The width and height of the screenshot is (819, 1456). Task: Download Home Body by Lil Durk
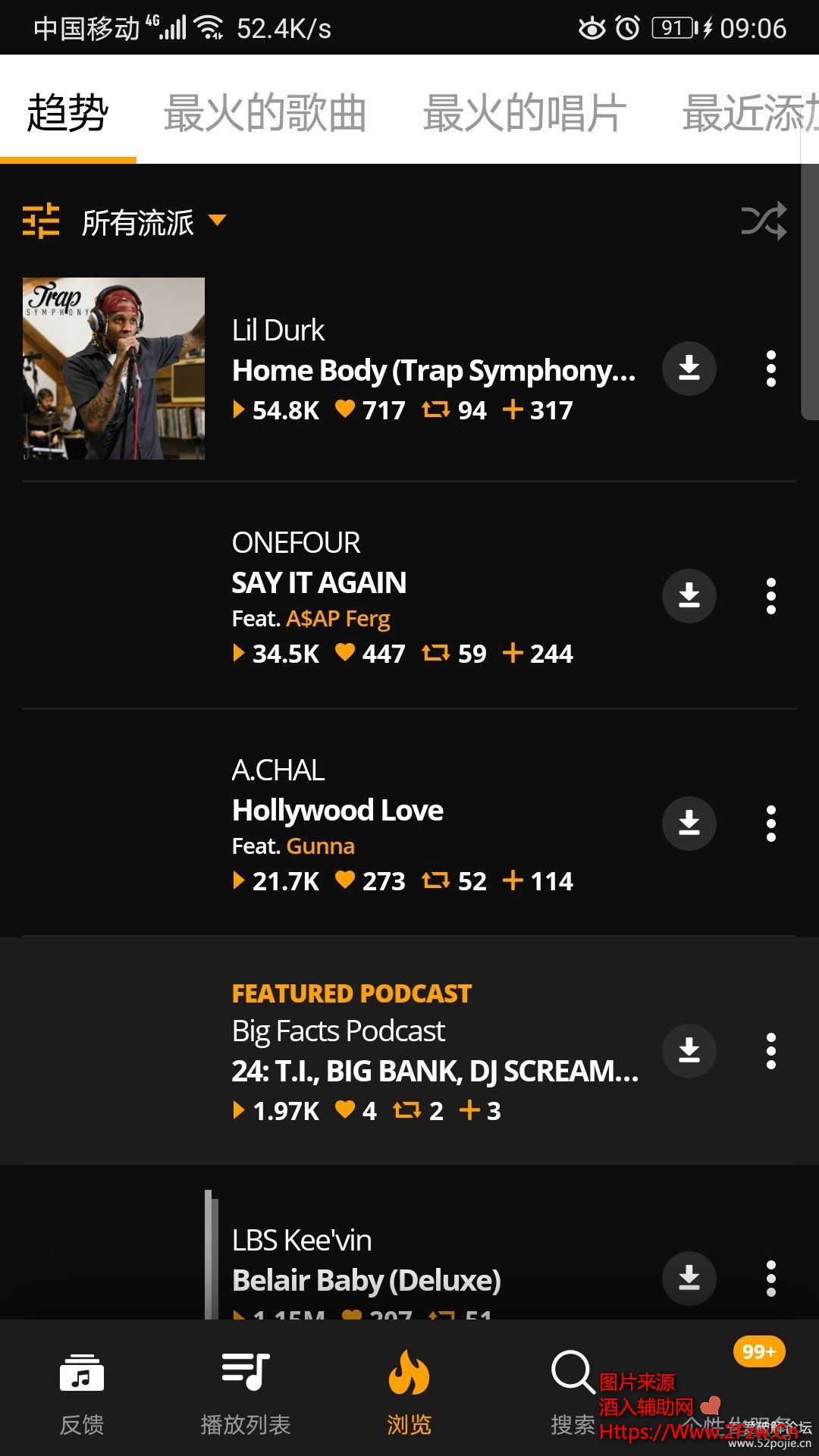[x=689, y=369]
